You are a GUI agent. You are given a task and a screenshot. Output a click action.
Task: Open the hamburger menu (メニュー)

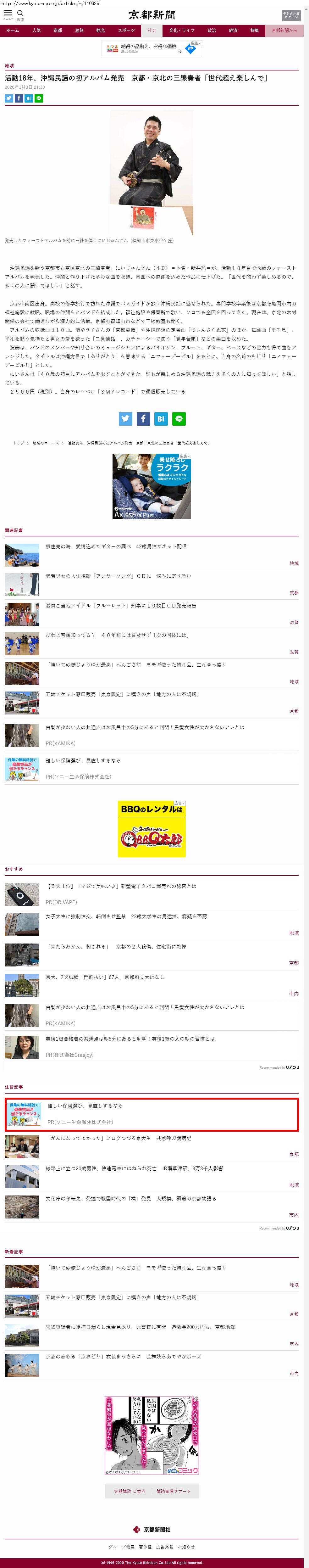click(x=8, y=14)
